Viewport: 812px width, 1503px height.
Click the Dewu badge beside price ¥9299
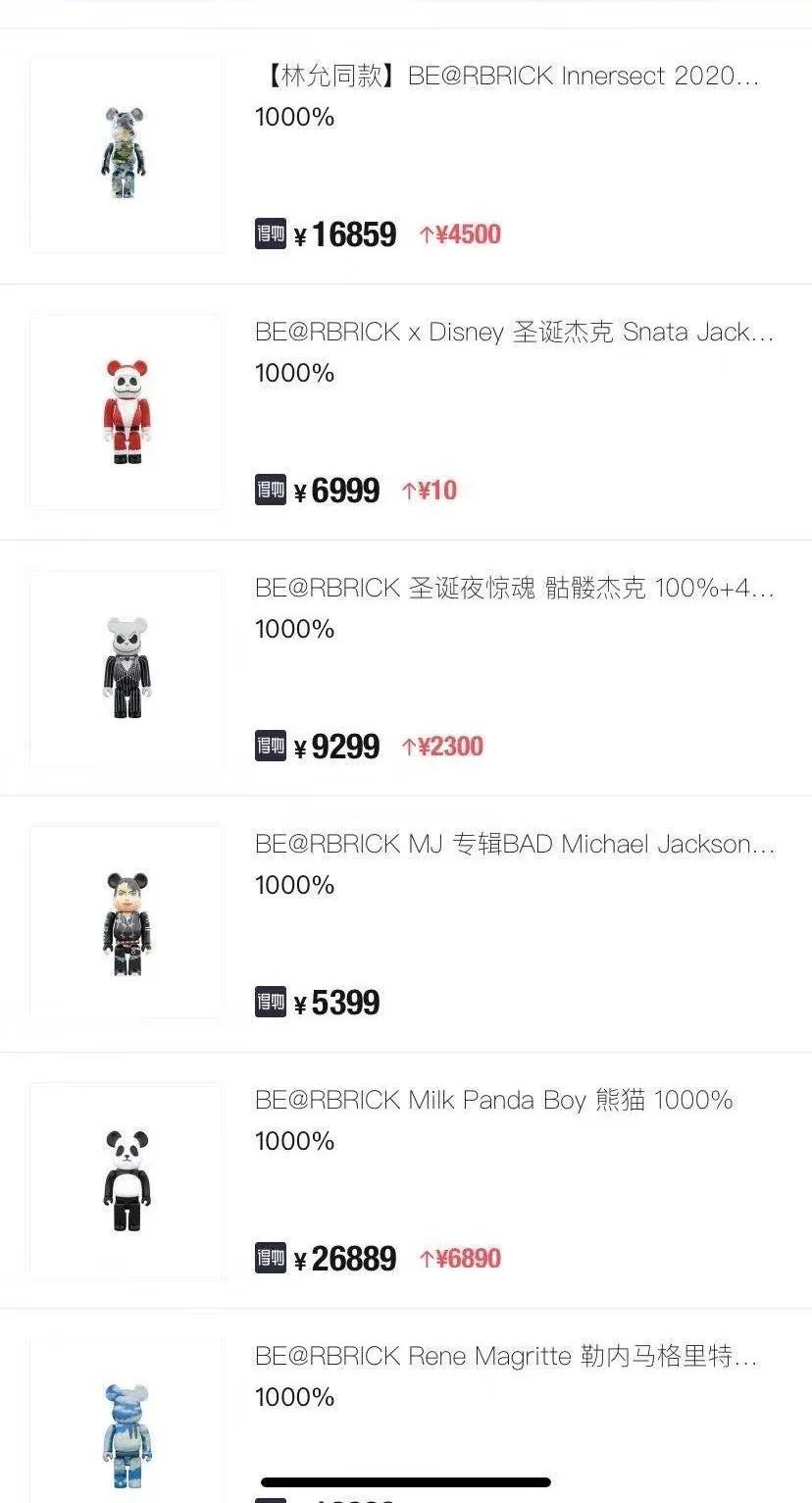(270, 747)
